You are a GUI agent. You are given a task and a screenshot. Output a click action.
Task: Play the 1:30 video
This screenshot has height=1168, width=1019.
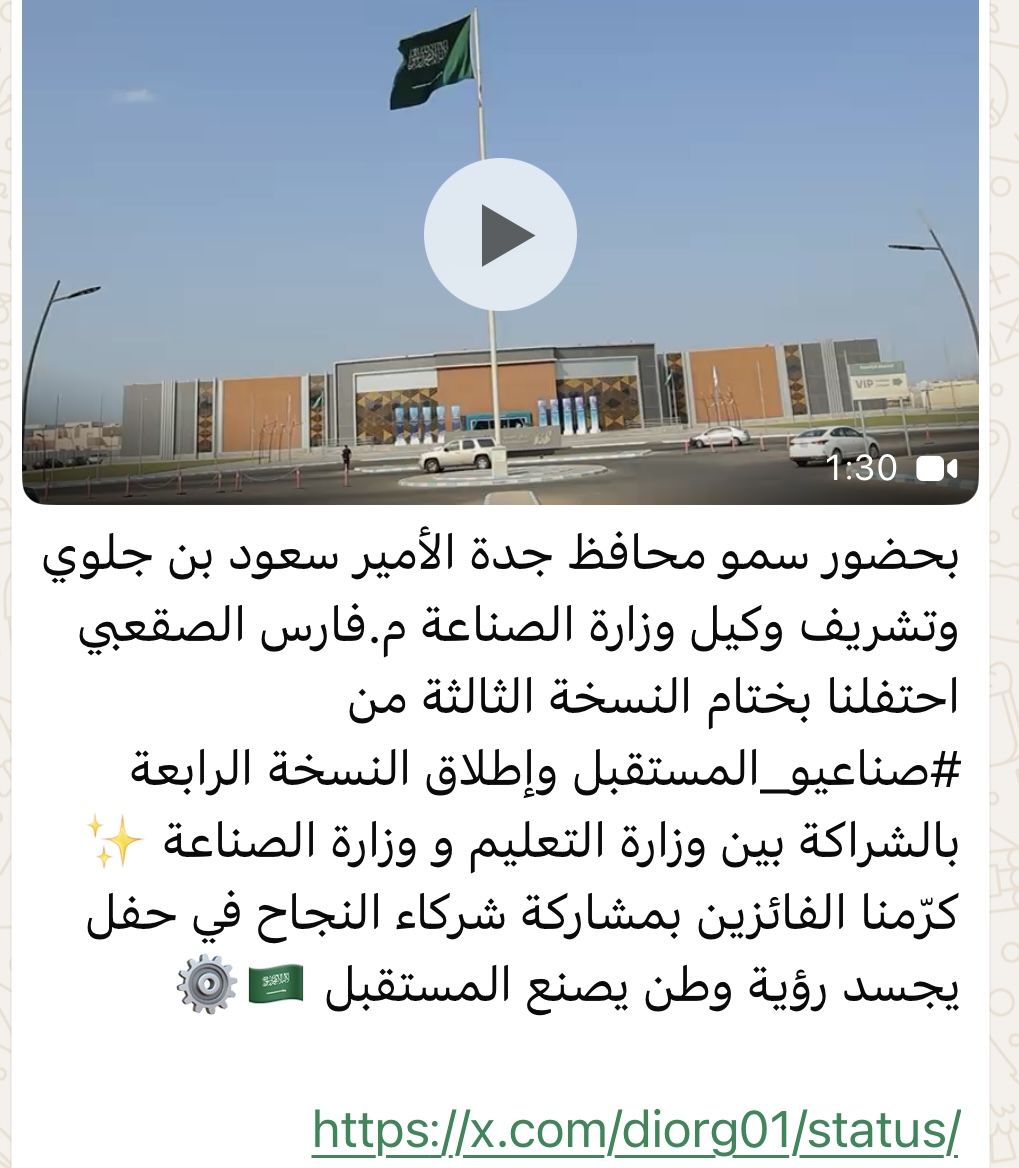pyautogui.click(x=500, y=235)
